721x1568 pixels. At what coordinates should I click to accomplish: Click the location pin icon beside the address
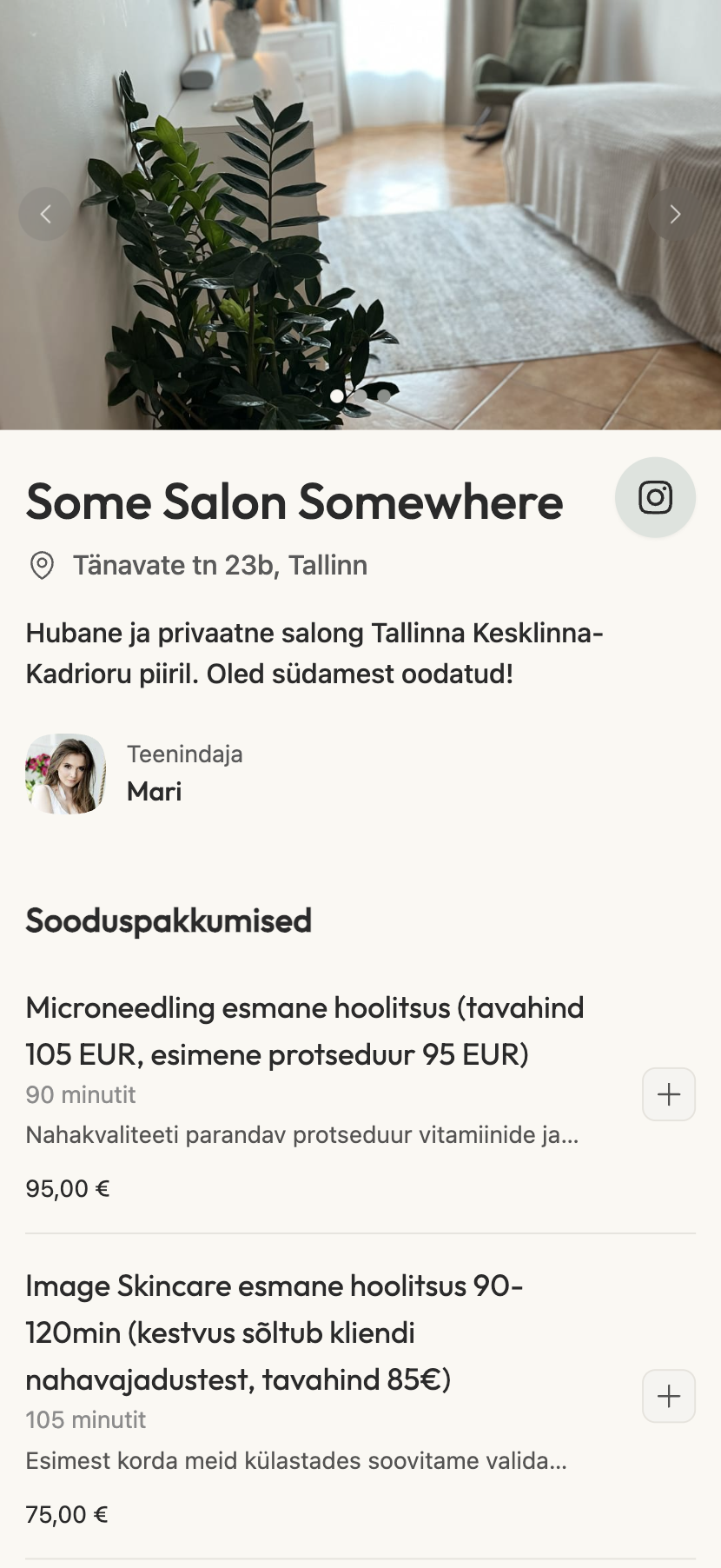(x=41, y=565)
